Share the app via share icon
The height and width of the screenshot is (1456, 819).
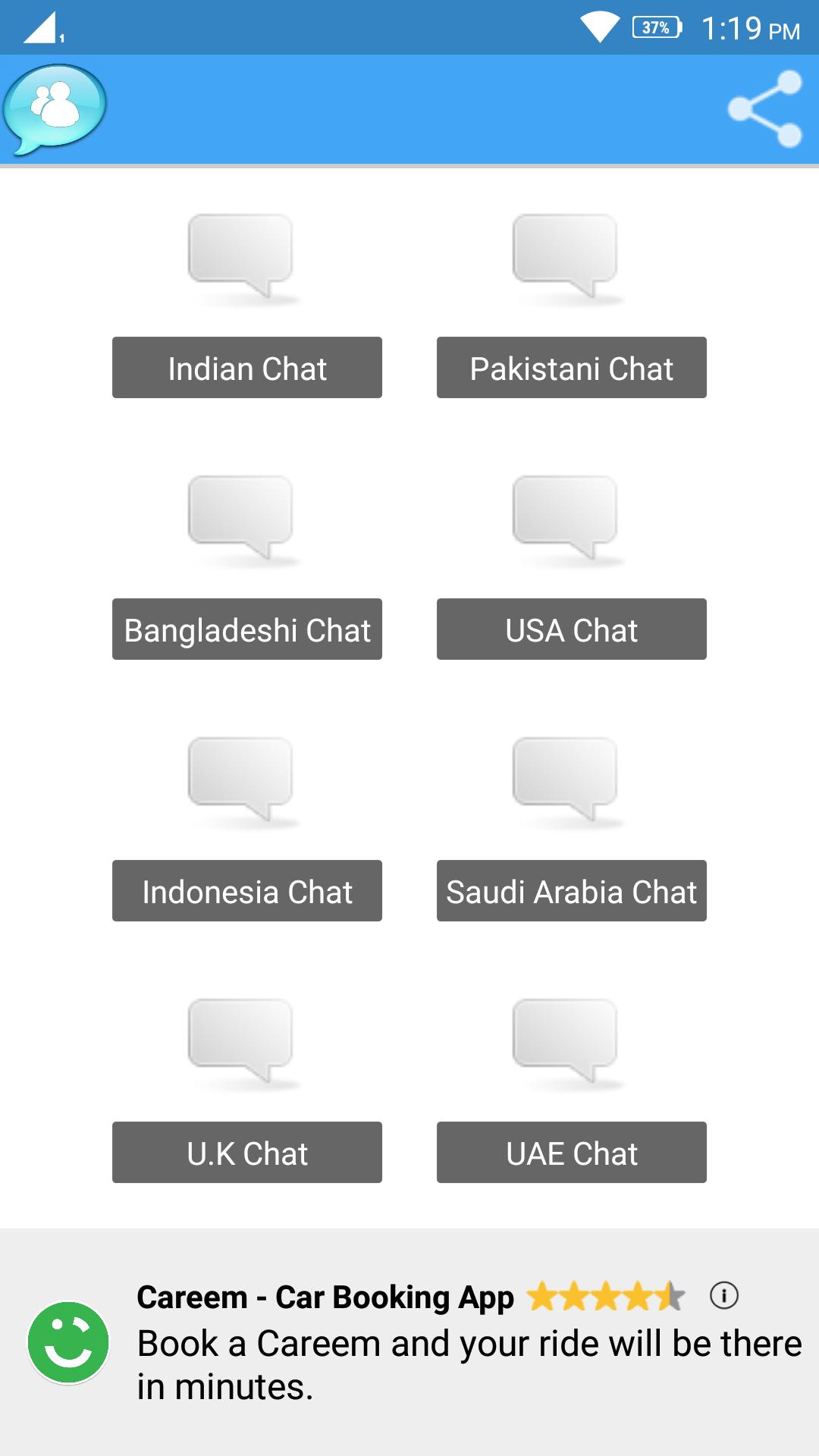point(764,109)
